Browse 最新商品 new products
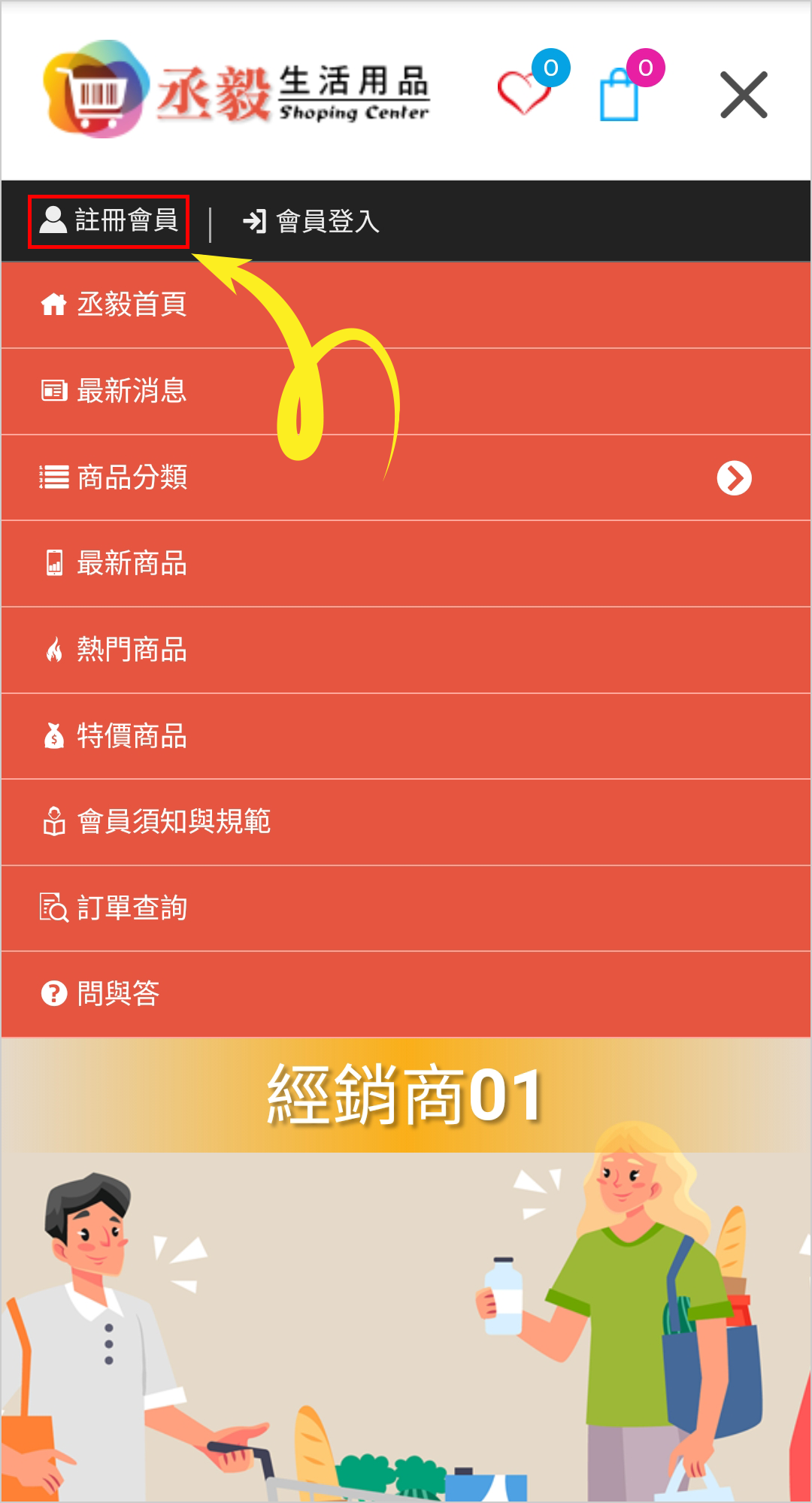 pyautogui.click(x=132, y=563)
